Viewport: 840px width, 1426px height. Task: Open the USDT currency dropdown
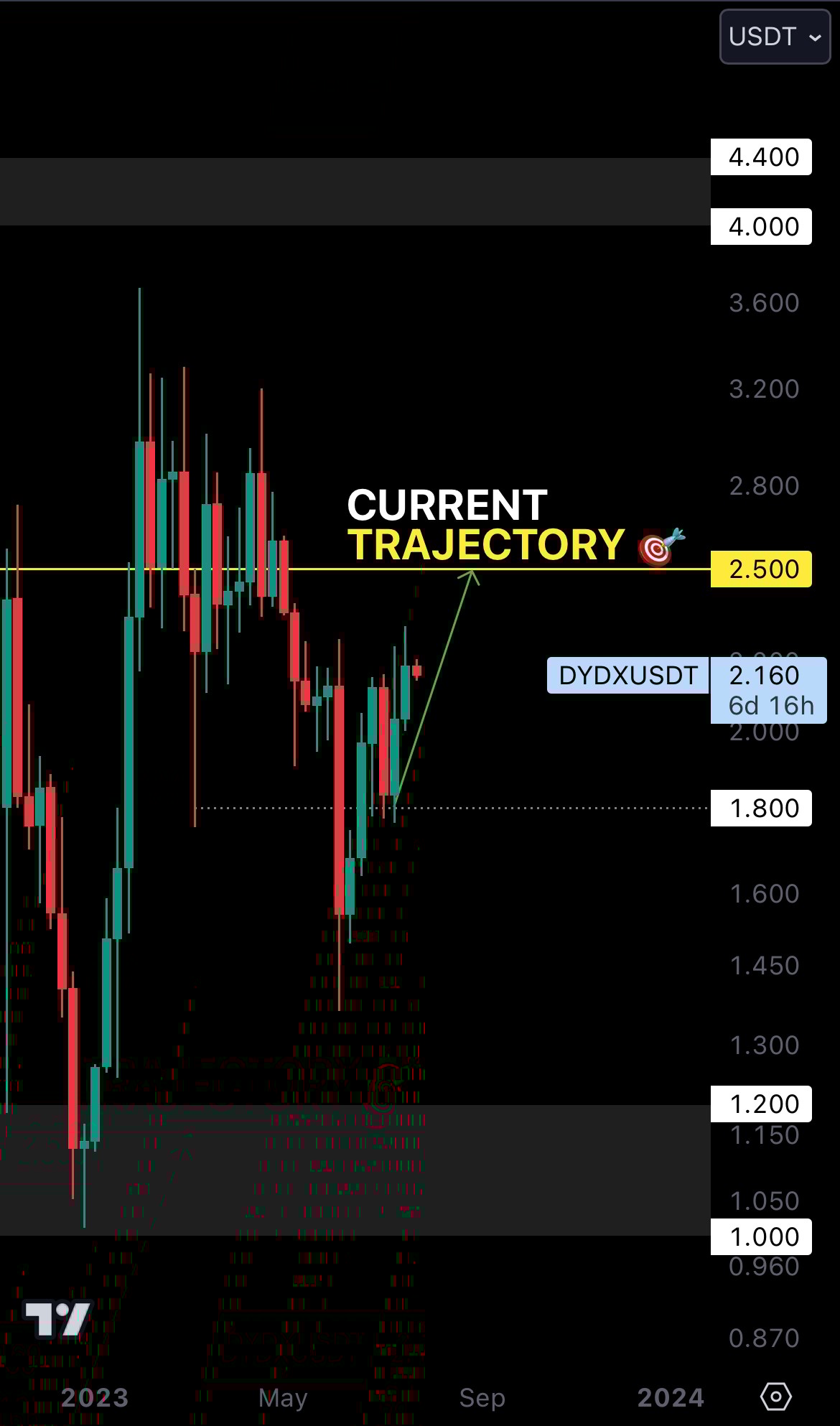(x=775, y=37)
